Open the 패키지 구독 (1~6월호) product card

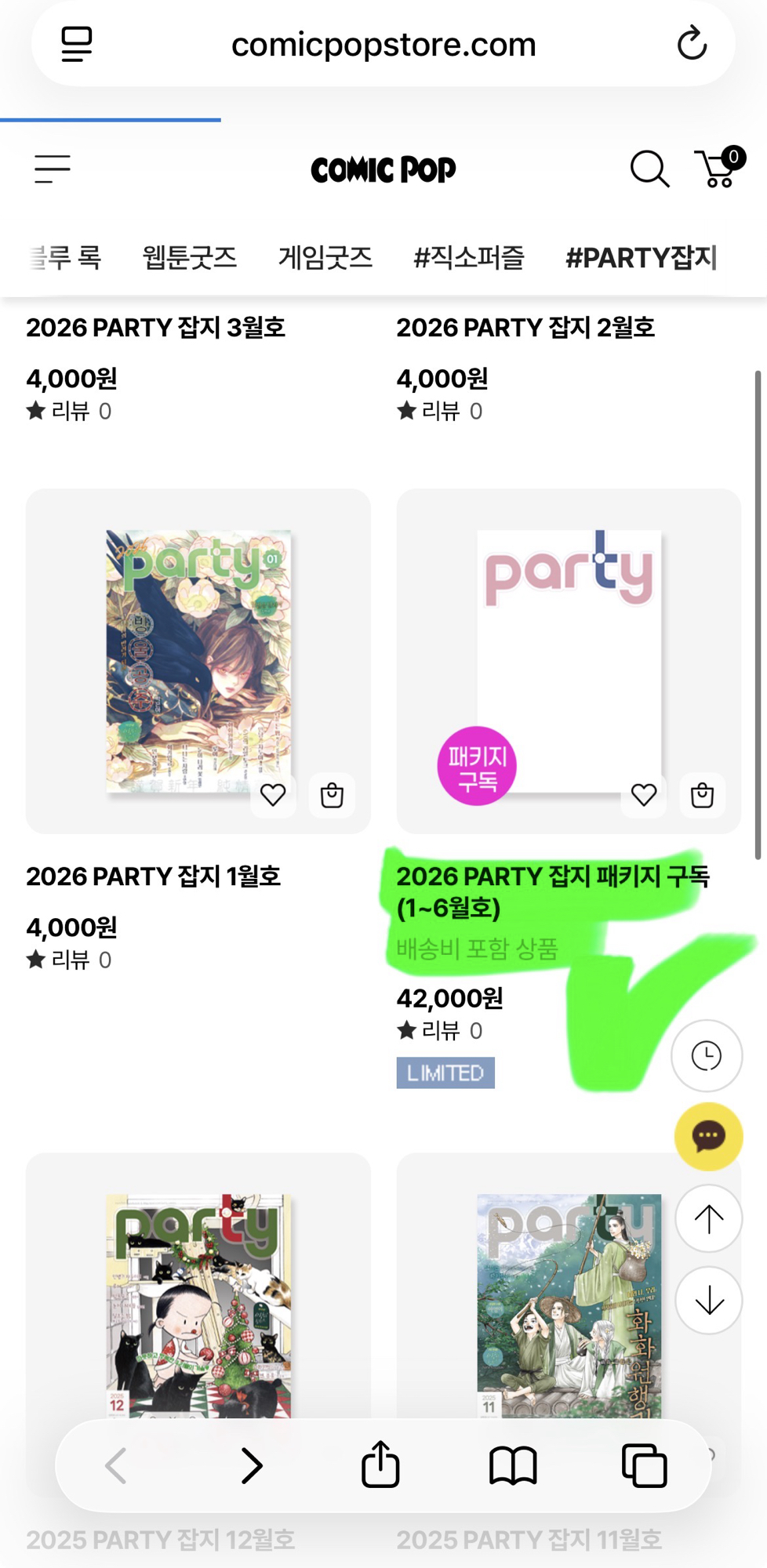pyautogui.click(x=569, y=660)
